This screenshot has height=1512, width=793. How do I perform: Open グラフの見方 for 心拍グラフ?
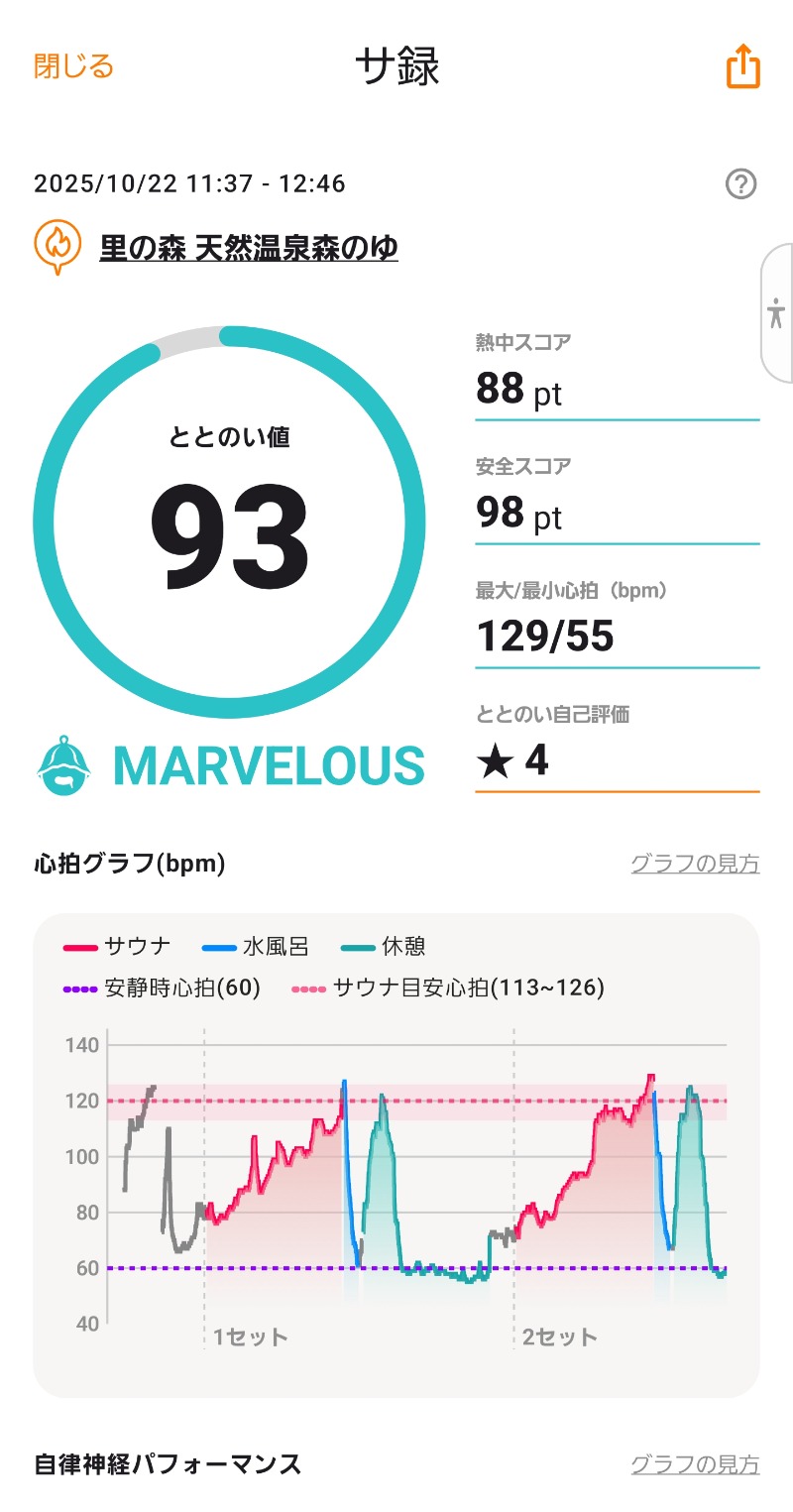695,864
